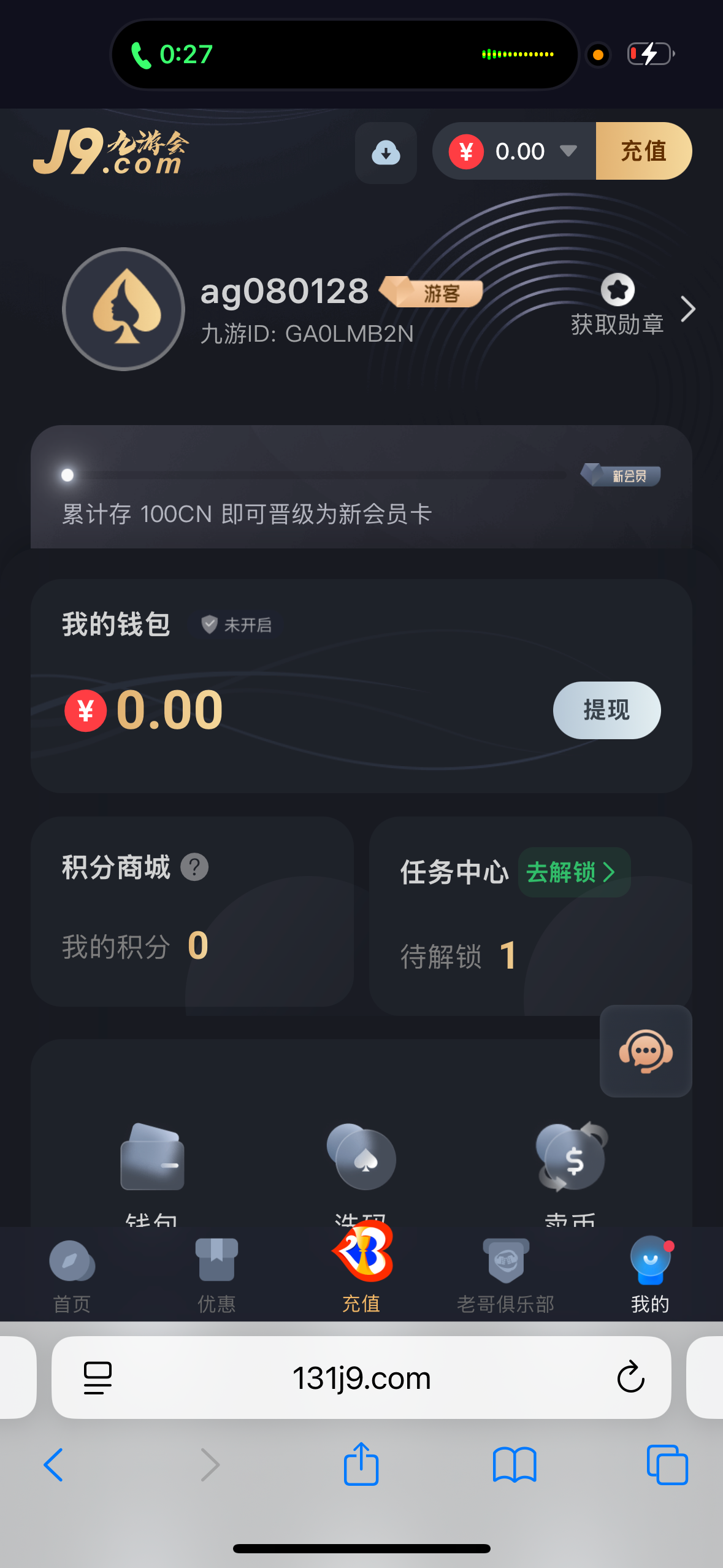The height and width of the screenshot is (1568, 723).
Task: Open the 积分商城 help question mark
Action: [x=194, y=867]
